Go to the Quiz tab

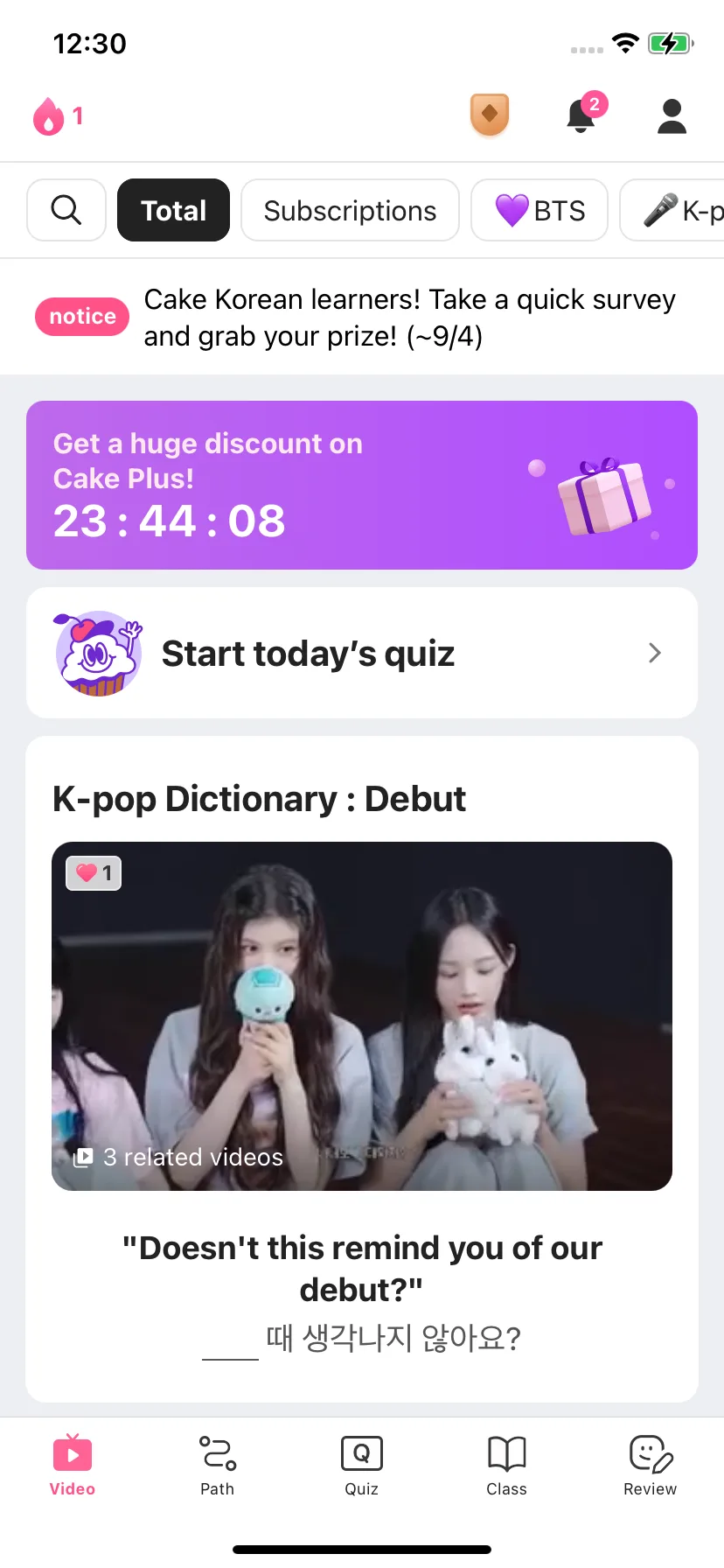361,1465
